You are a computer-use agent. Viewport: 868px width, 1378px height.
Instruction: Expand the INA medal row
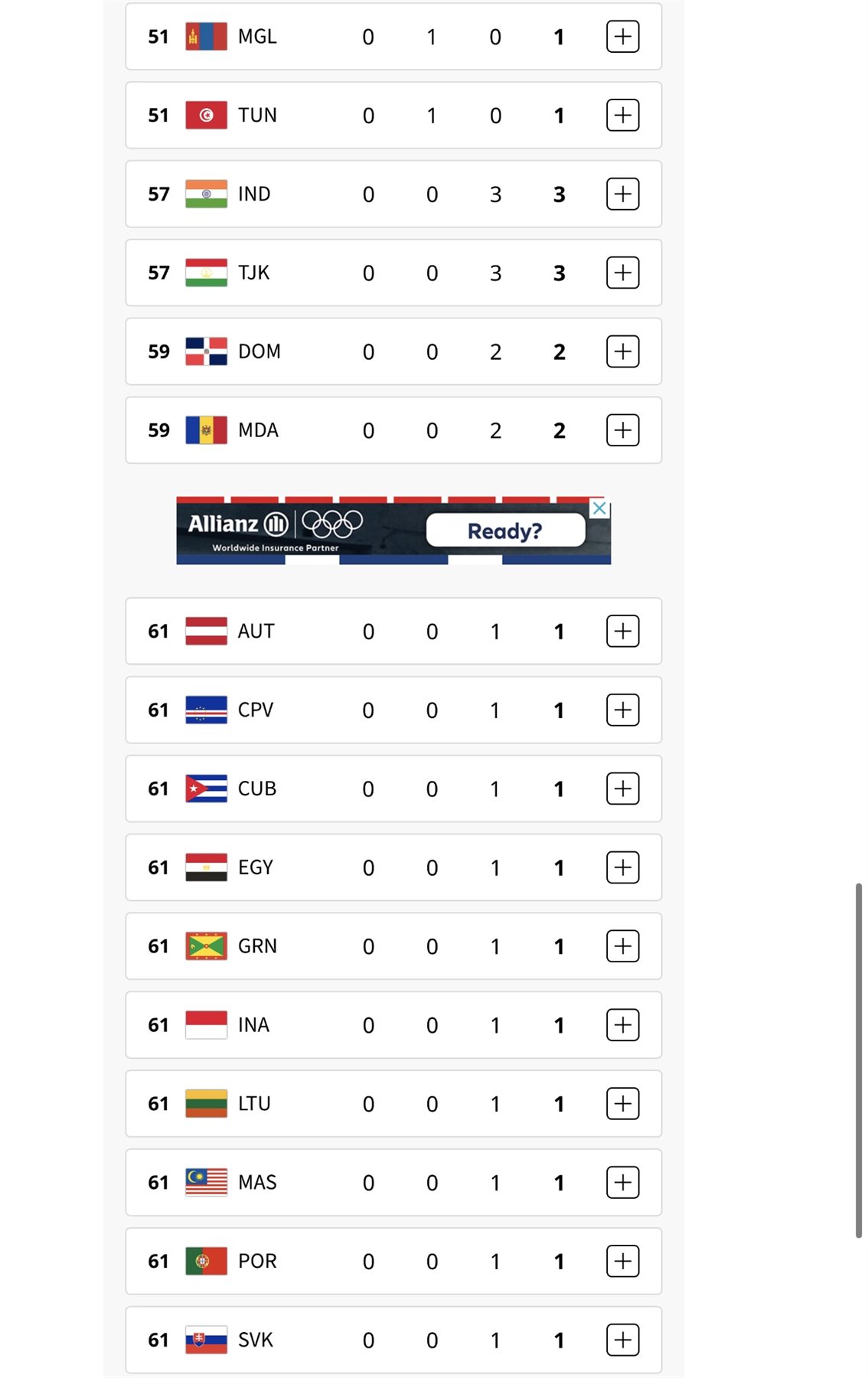[x=622, y=1025]
